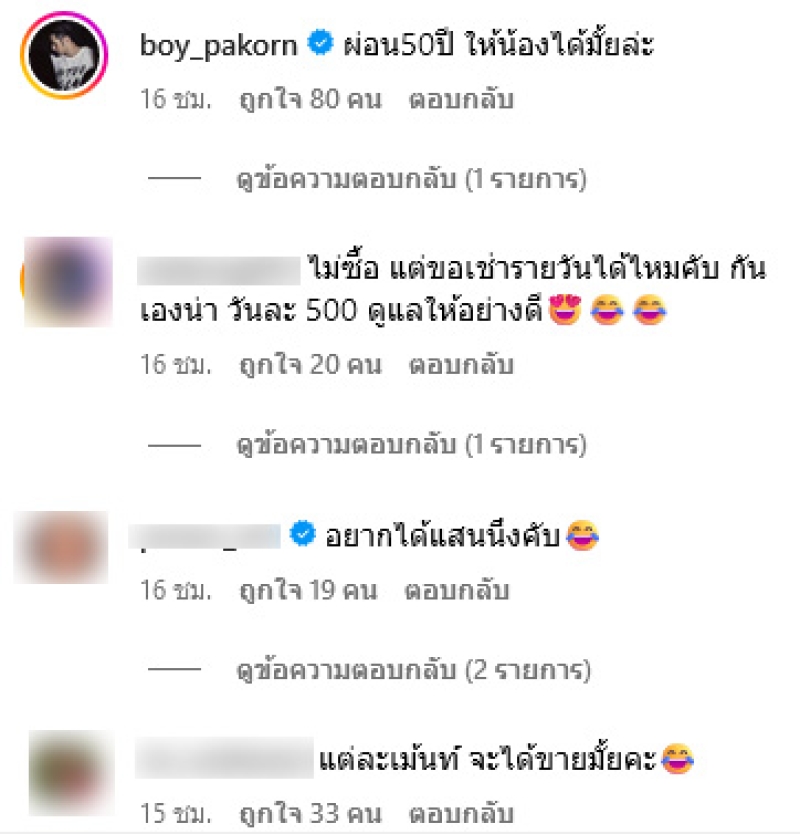View the likes showing ถูกใจ 33 คน

point(310,812)
